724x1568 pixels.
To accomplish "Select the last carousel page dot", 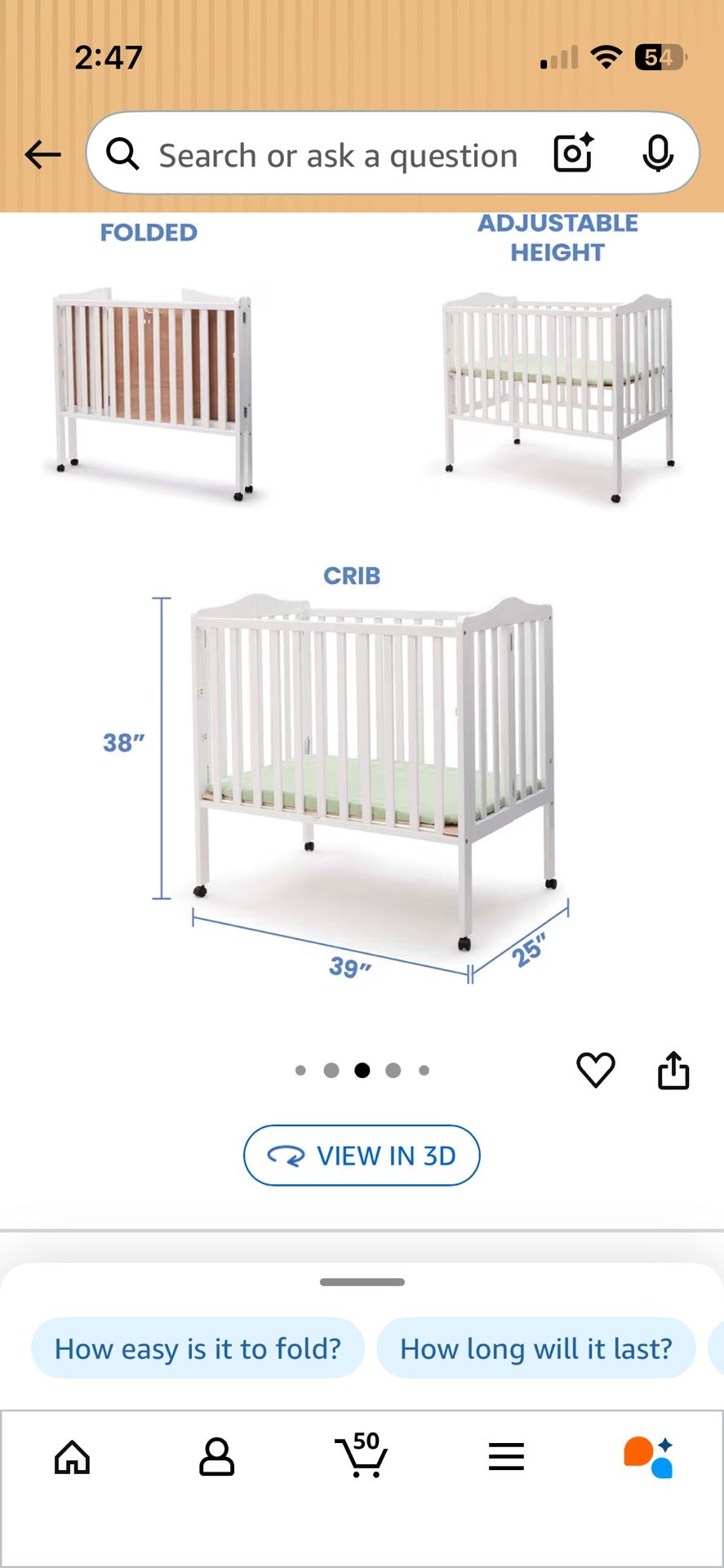I will click(x=424, y=1070).
